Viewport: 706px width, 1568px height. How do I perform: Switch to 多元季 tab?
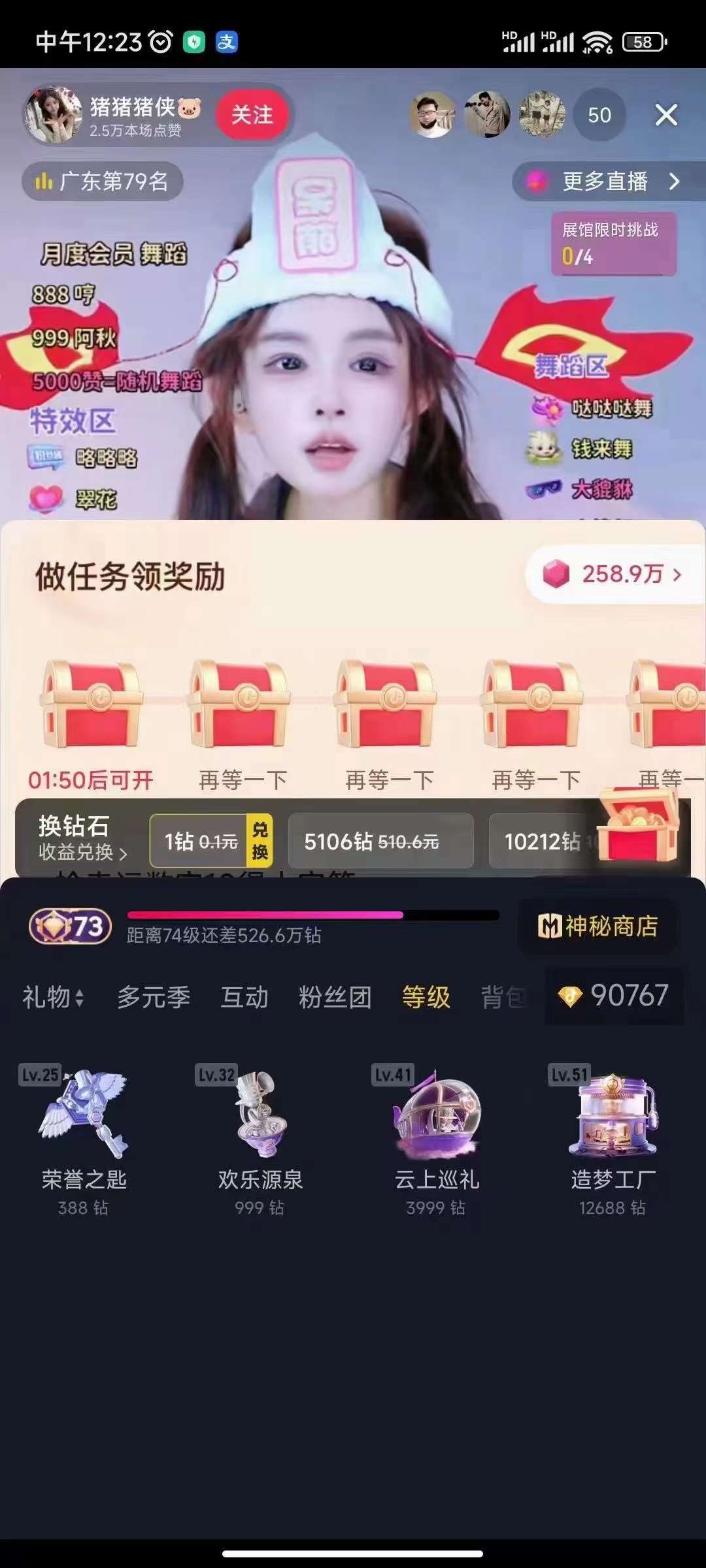coord(154,998)
